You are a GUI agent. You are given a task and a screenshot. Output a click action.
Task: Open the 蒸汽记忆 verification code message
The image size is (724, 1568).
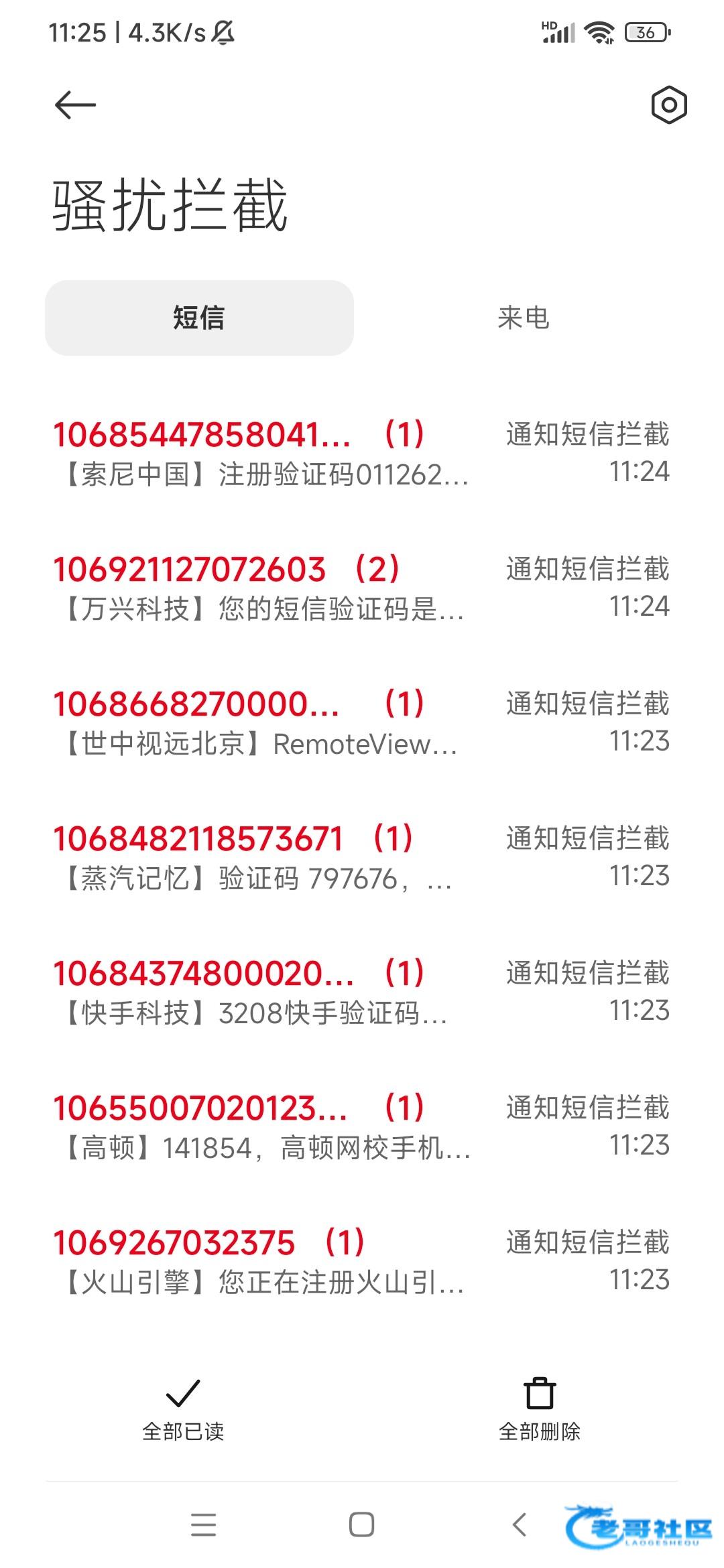point(362,858)
